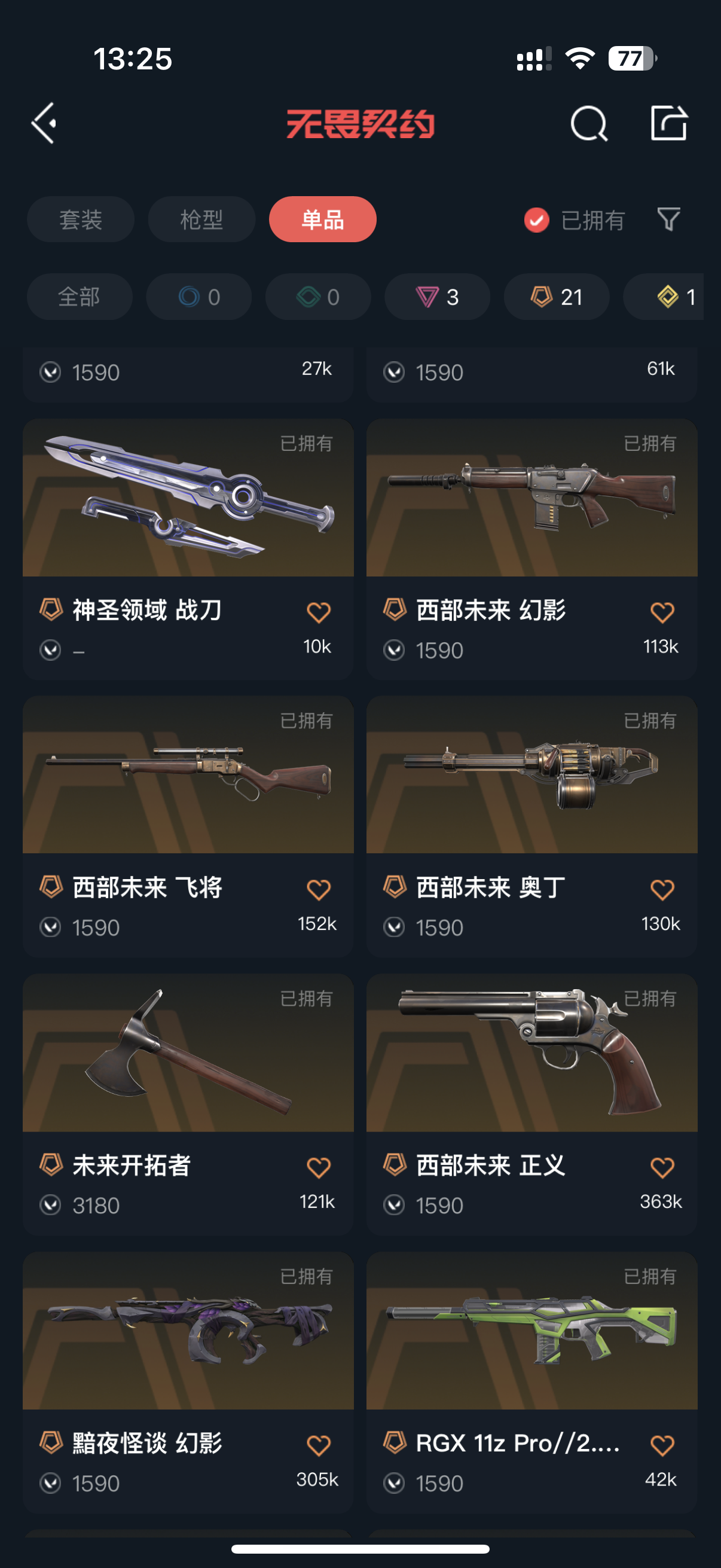721x1568 pixels.
Task: Uncheck the 已拥有 filter
Action: tap(575, 220)
